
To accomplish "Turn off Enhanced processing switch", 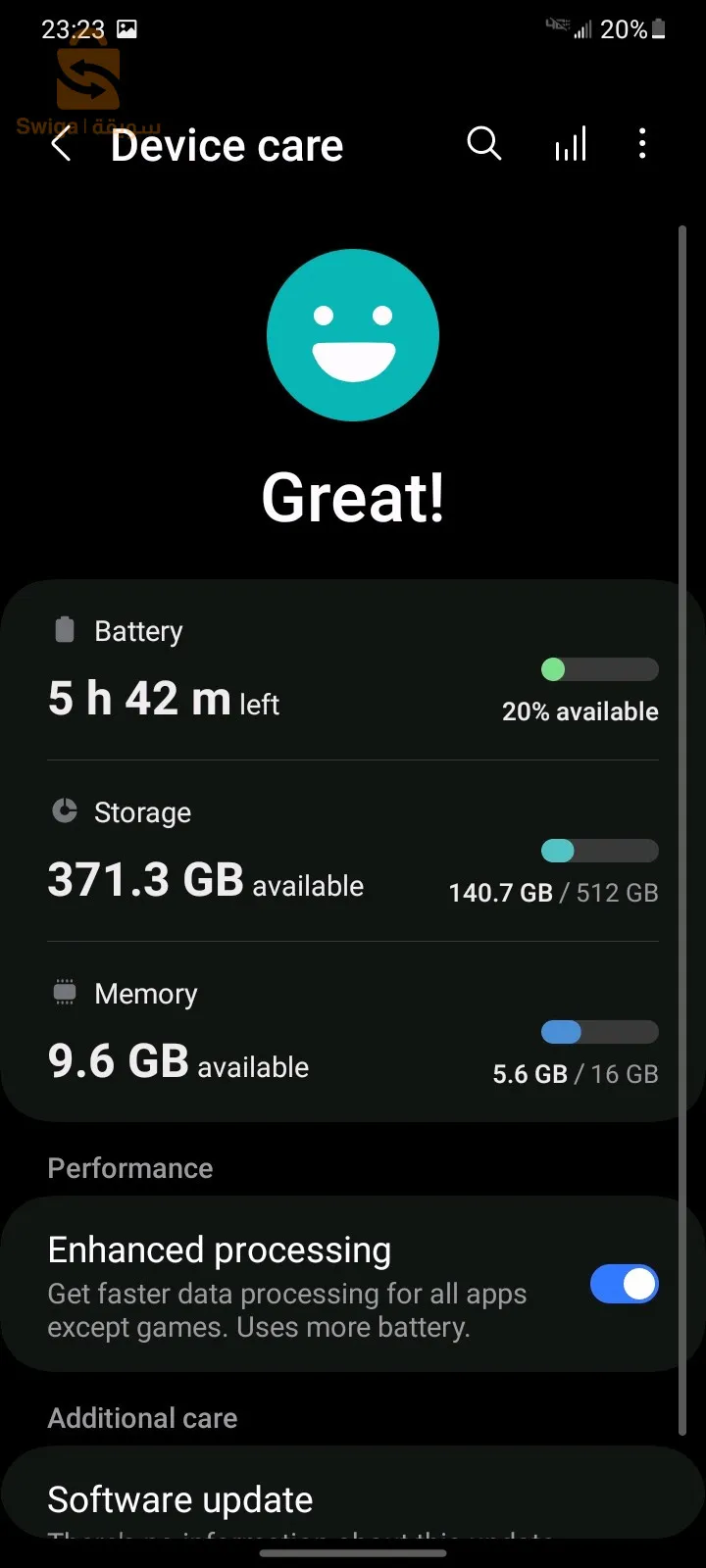I will tap(624, 1284).
